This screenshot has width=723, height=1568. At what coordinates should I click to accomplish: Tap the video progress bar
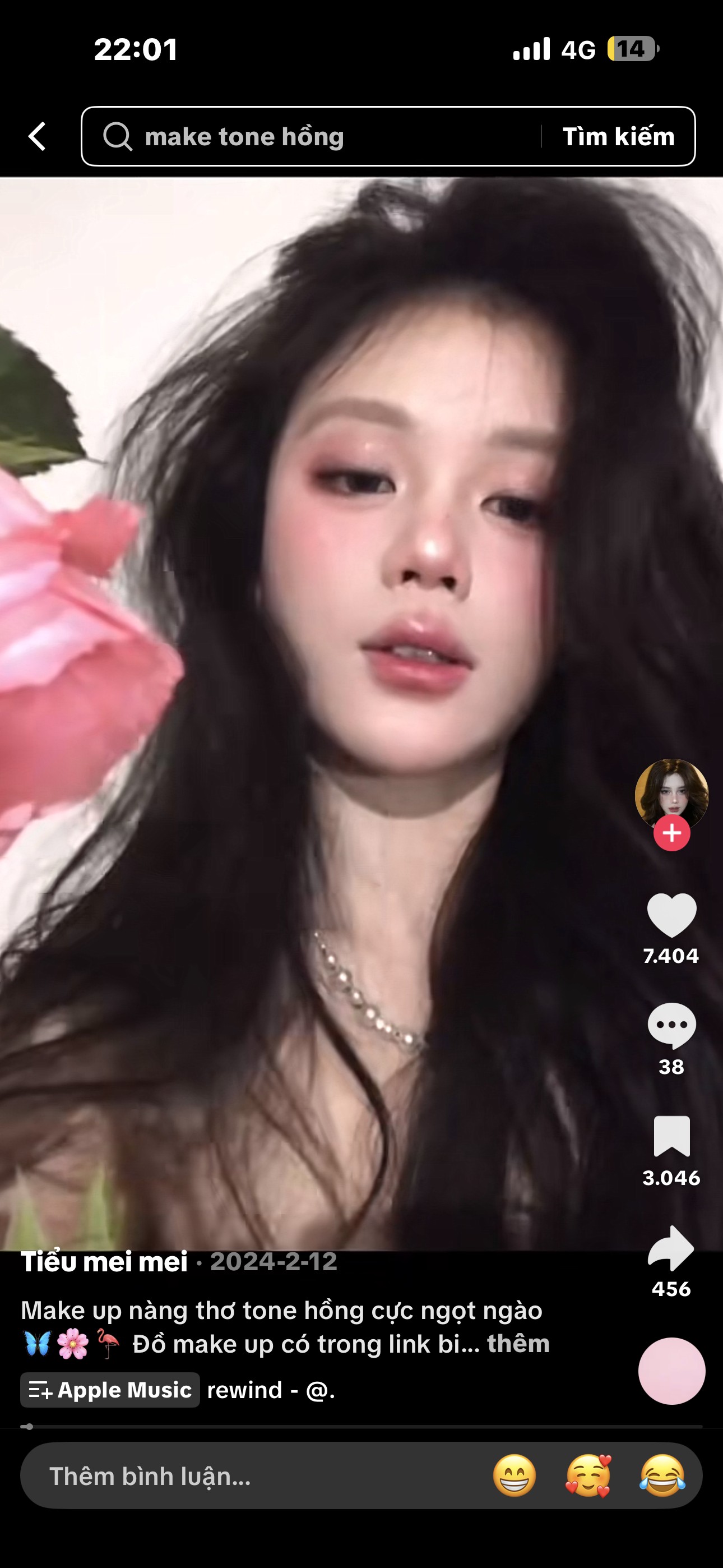pyautogui.click(x=361, y=1426)
